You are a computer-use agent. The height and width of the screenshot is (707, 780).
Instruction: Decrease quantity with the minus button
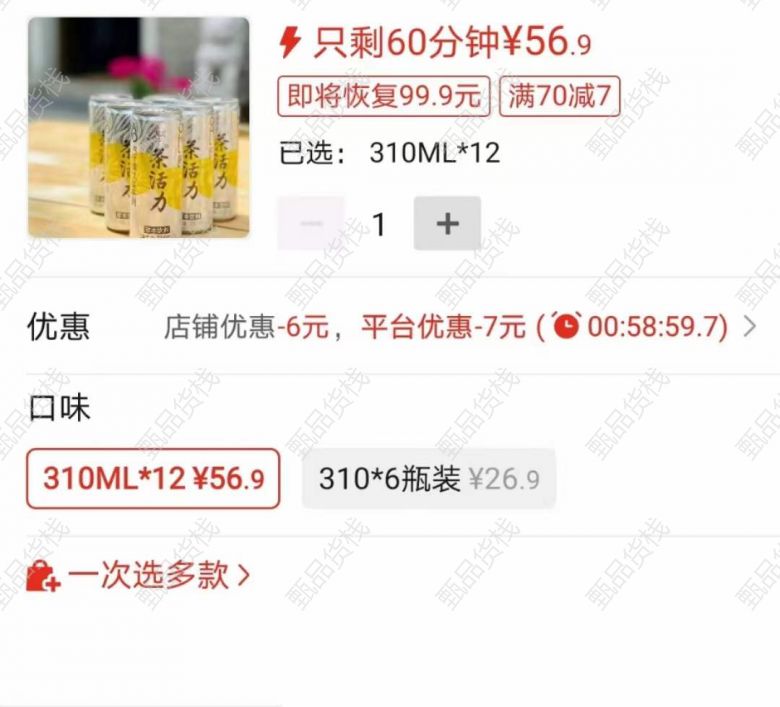(311, 224)
